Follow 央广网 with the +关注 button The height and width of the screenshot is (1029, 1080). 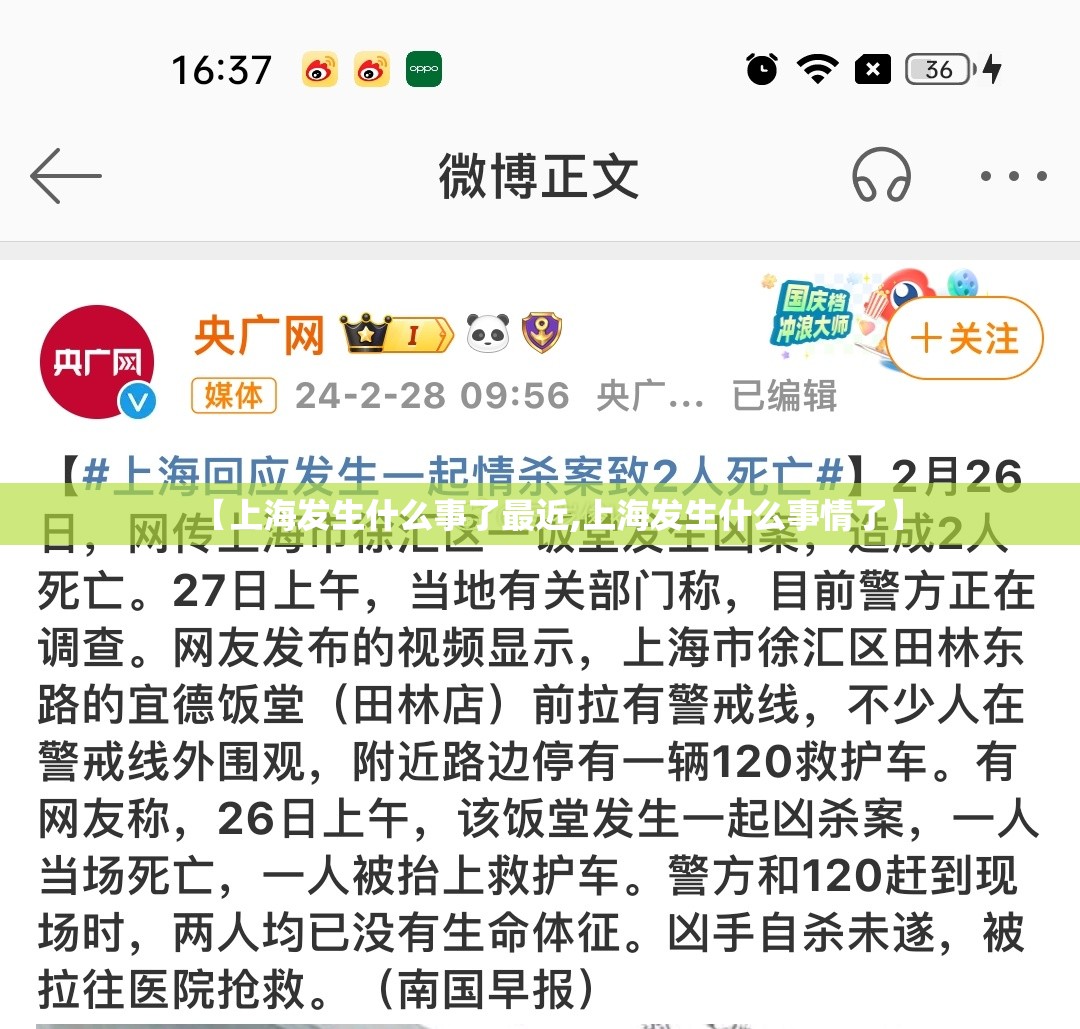964,339
